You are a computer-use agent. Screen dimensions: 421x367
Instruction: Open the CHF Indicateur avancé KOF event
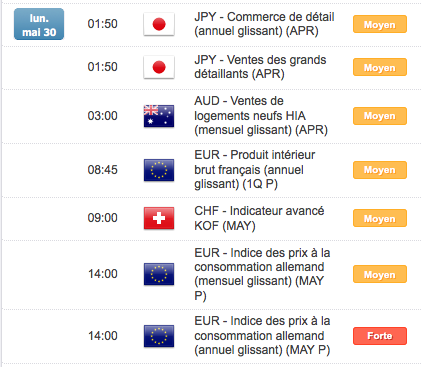tap(259, 218)
